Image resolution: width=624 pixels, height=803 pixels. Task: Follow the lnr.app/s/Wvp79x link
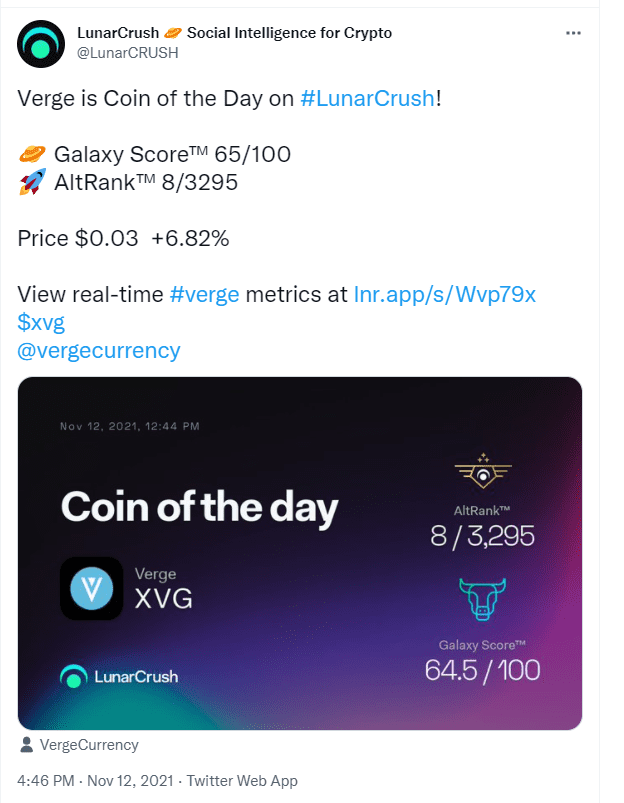444,295
